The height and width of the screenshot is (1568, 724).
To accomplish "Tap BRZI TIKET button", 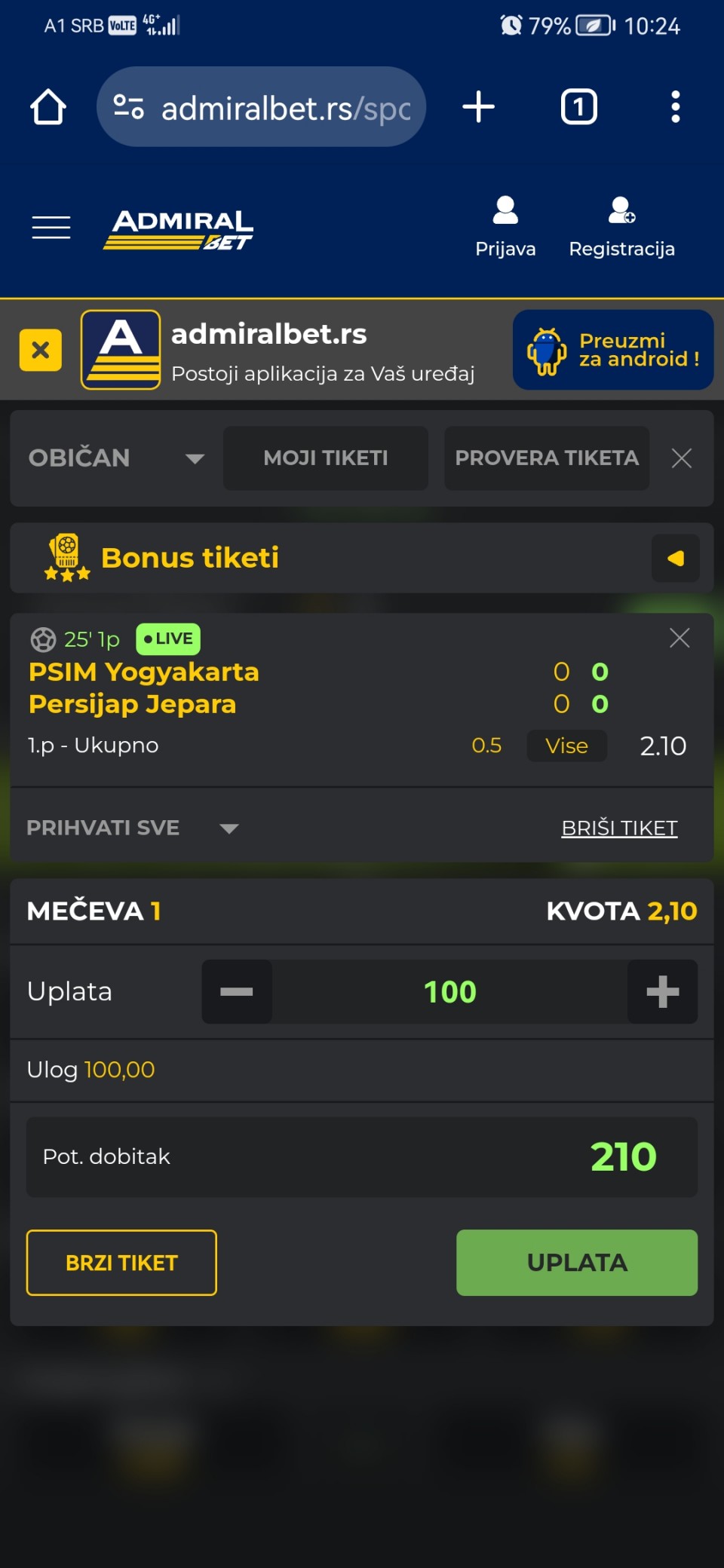I will coord(121,1263).
